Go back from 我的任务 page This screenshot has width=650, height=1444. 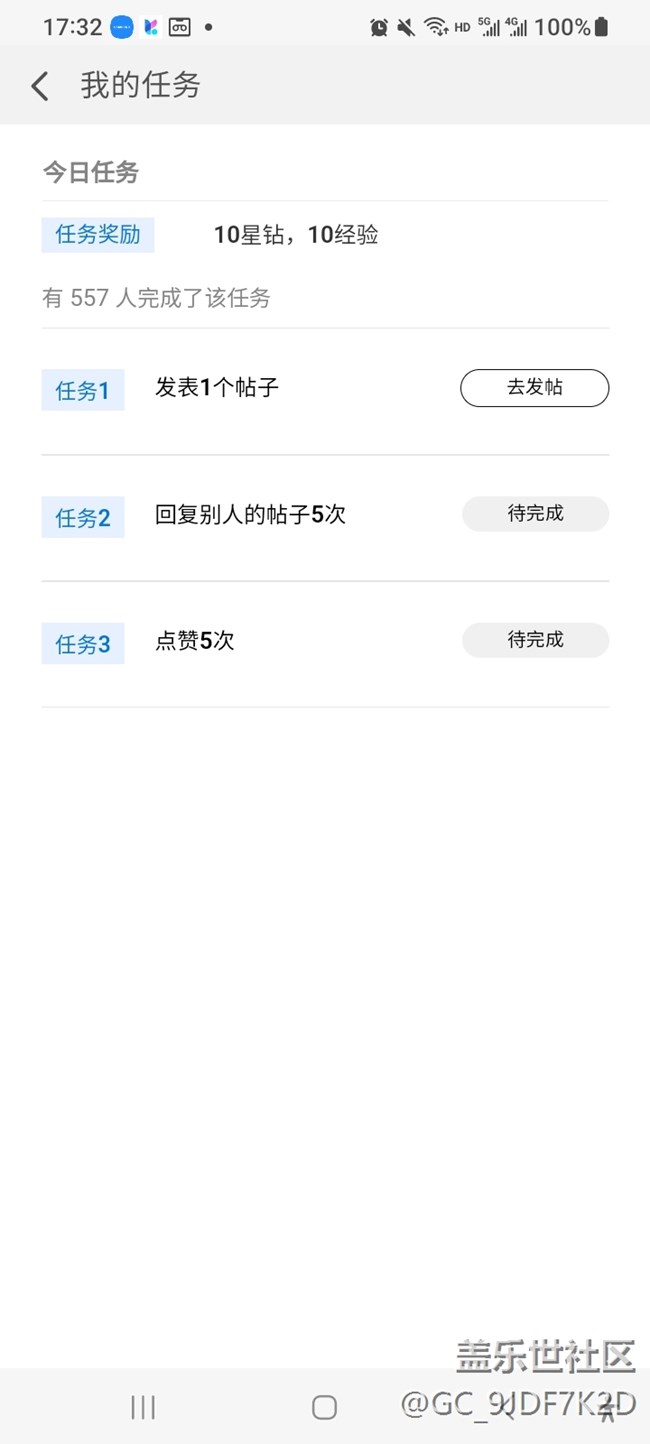(x=40, y=86)
